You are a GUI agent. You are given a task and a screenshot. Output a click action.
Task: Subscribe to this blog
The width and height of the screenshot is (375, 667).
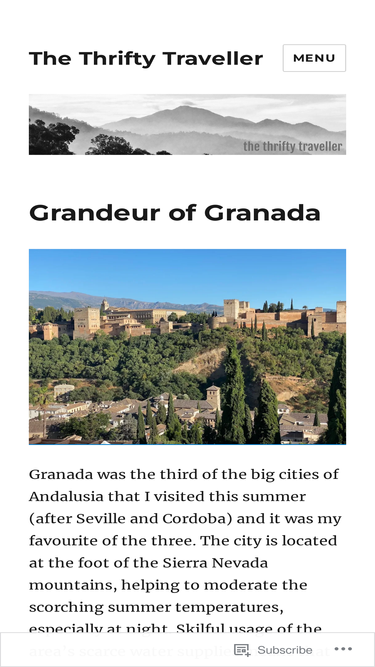273,650
